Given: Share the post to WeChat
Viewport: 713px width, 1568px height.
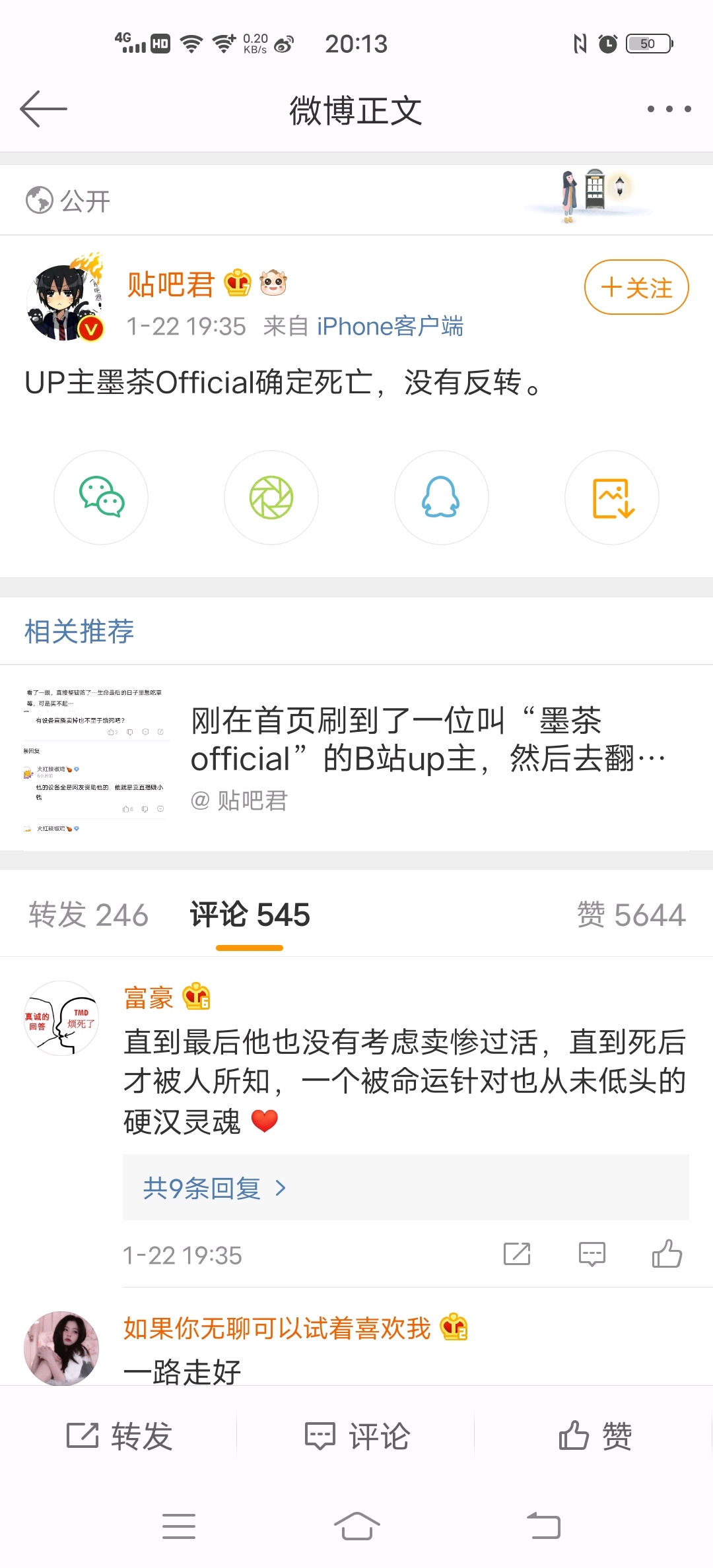Looking at the screenshot, I should [101, 498].
